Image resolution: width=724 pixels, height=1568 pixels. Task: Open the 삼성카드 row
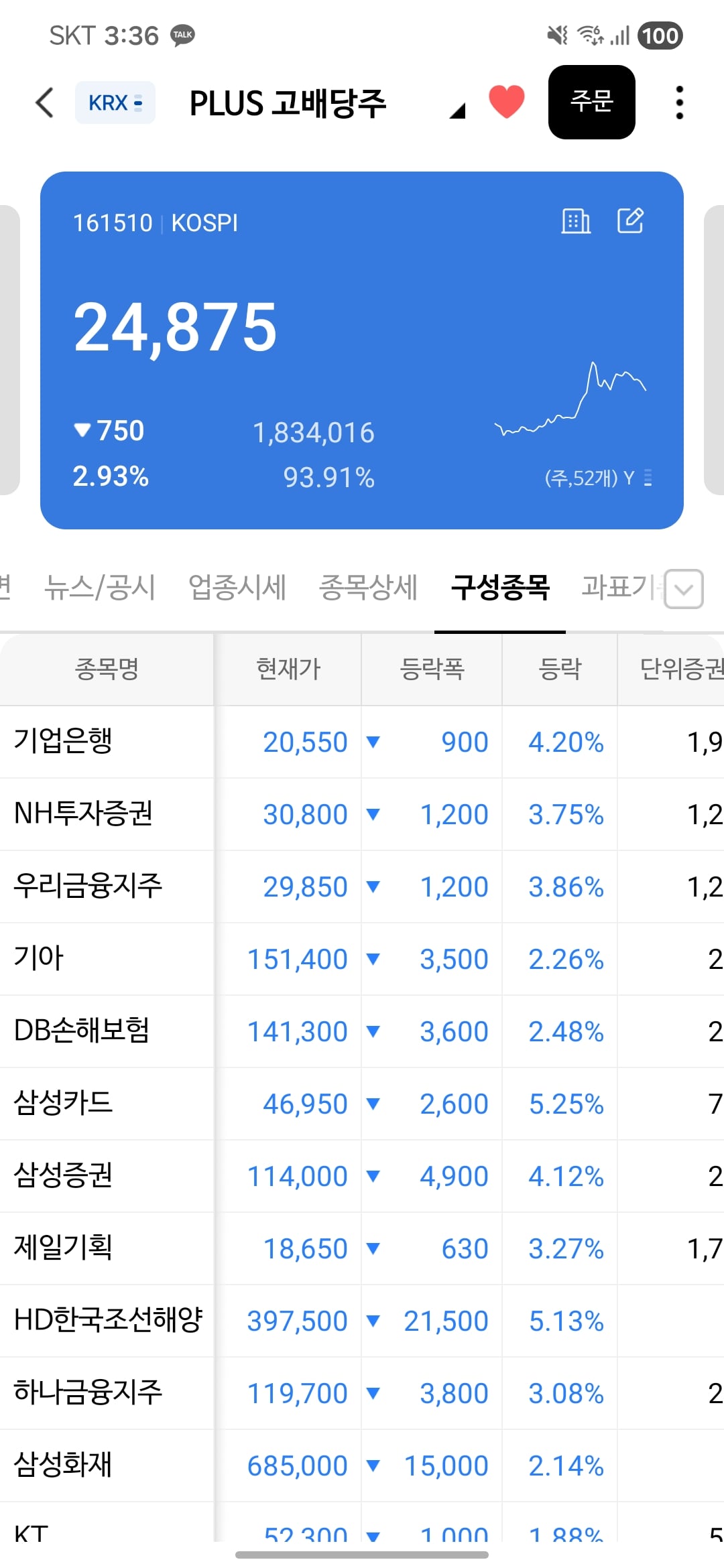(362, 1104)
